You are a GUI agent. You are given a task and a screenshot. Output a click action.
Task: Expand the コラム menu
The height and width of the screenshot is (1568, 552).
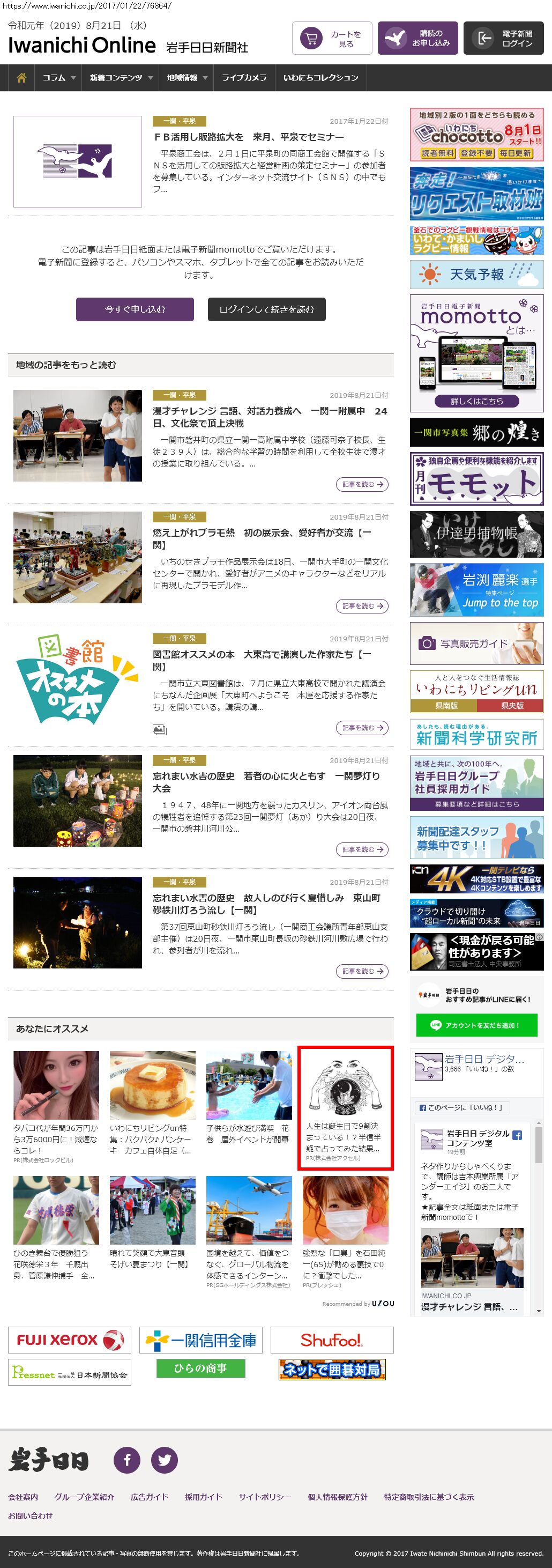pos(58,78)
